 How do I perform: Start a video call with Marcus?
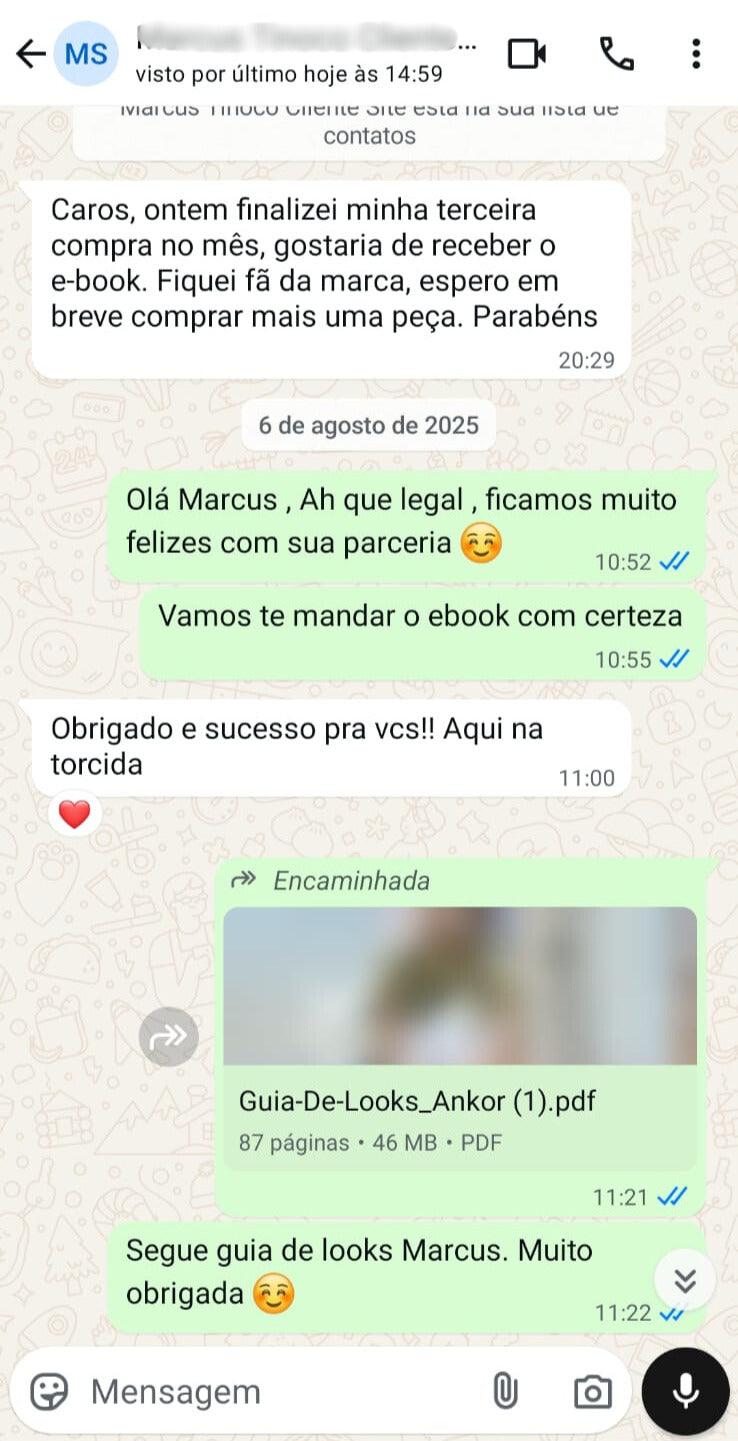point(527,53)
